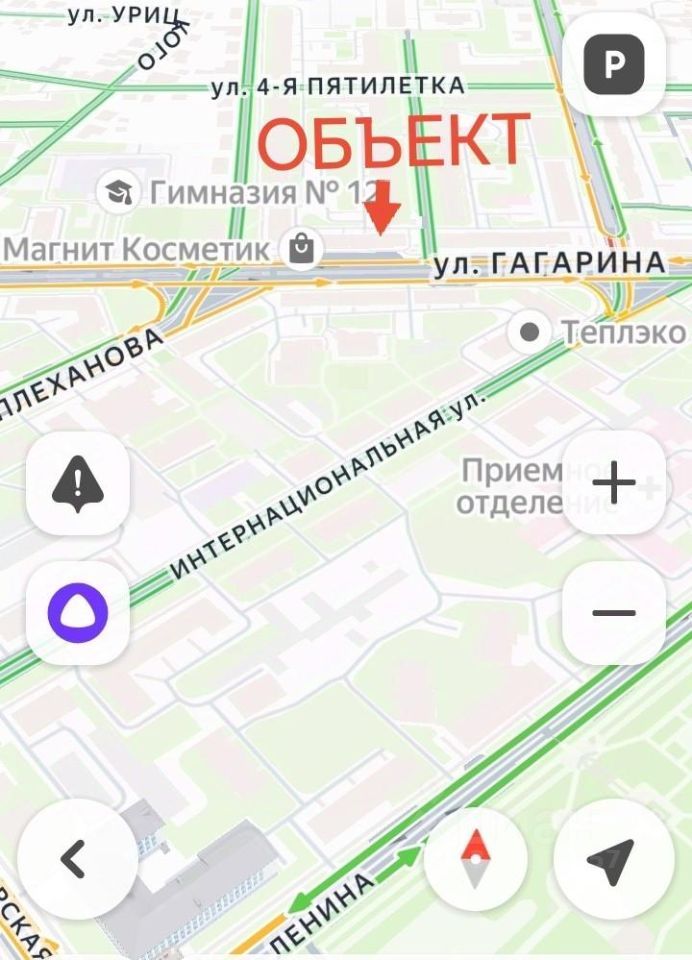
Task: Zoom in with the plus button
Action: [613, 484]
